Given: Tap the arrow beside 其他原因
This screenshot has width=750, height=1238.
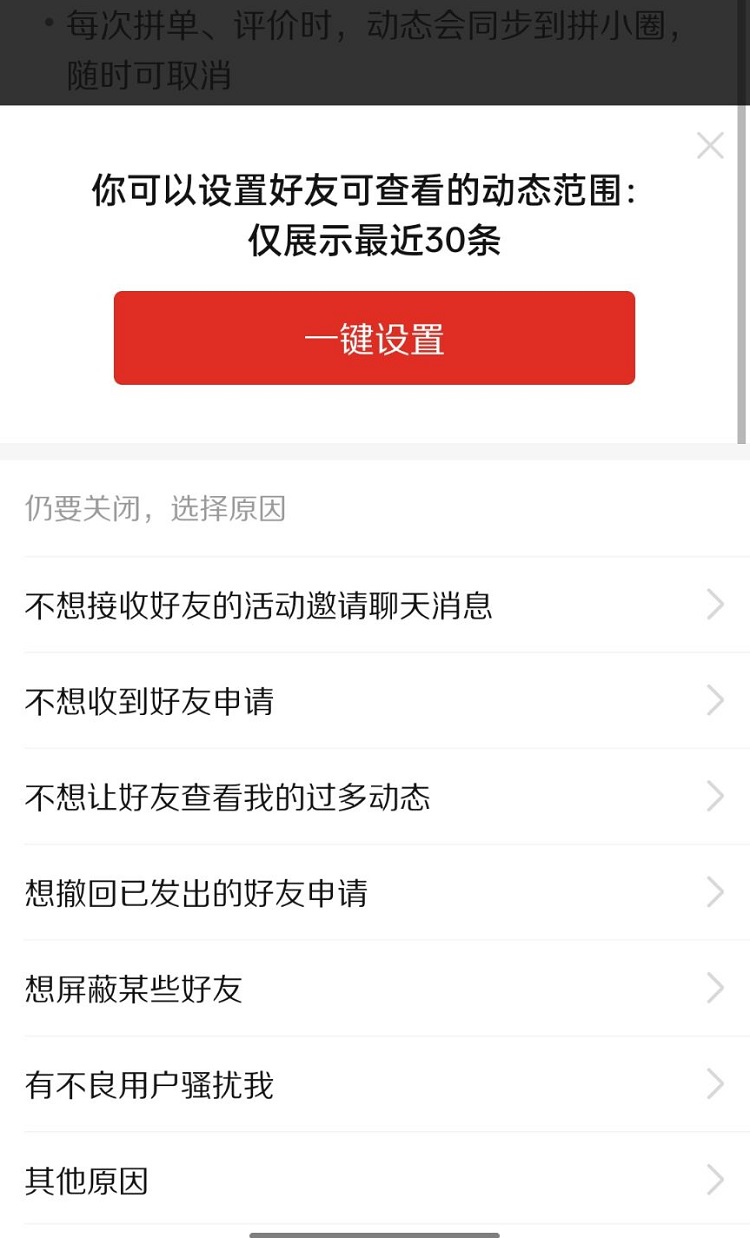Looking at the screenshot, I should point(714,1181).
